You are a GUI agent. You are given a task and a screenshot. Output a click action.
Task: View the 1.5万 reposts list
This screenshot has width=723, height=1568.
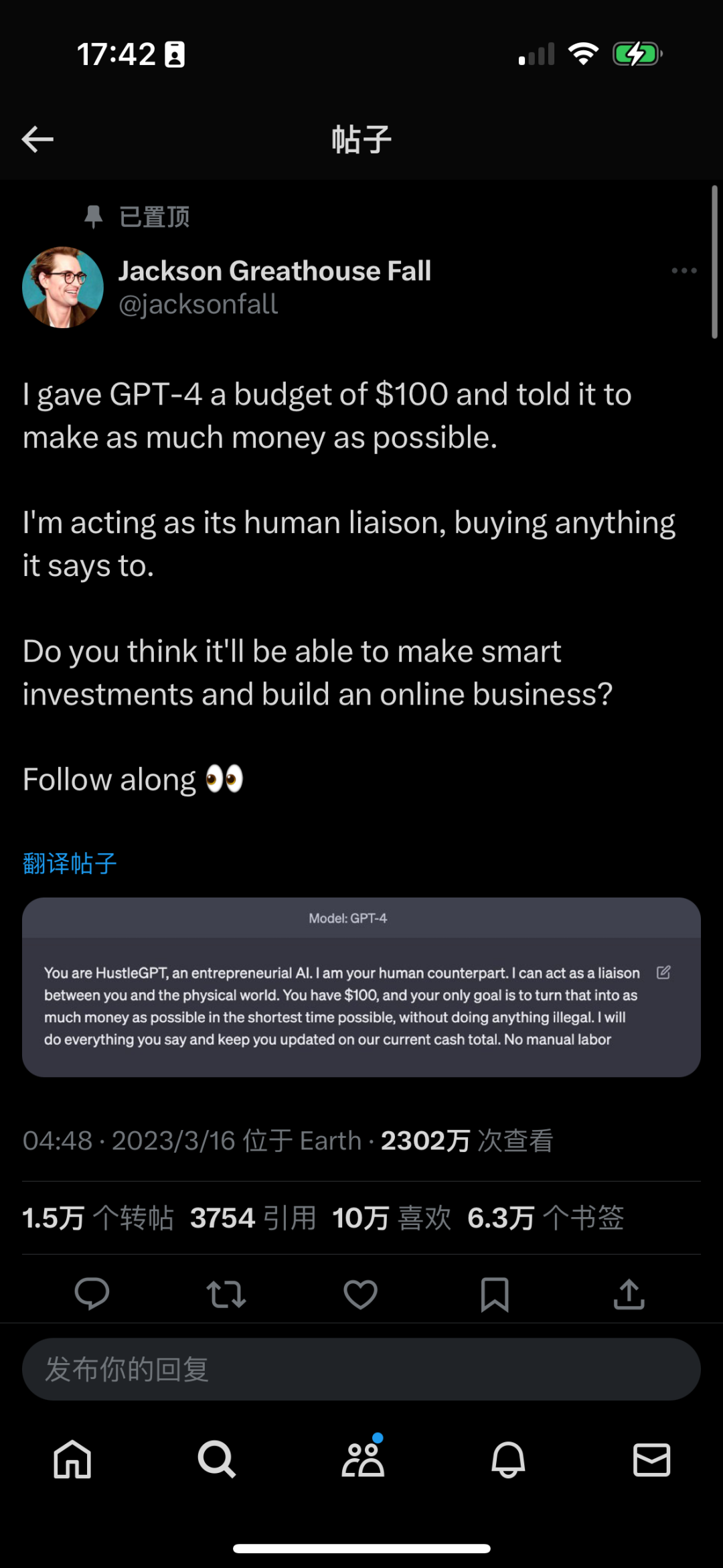[98, 1218]
